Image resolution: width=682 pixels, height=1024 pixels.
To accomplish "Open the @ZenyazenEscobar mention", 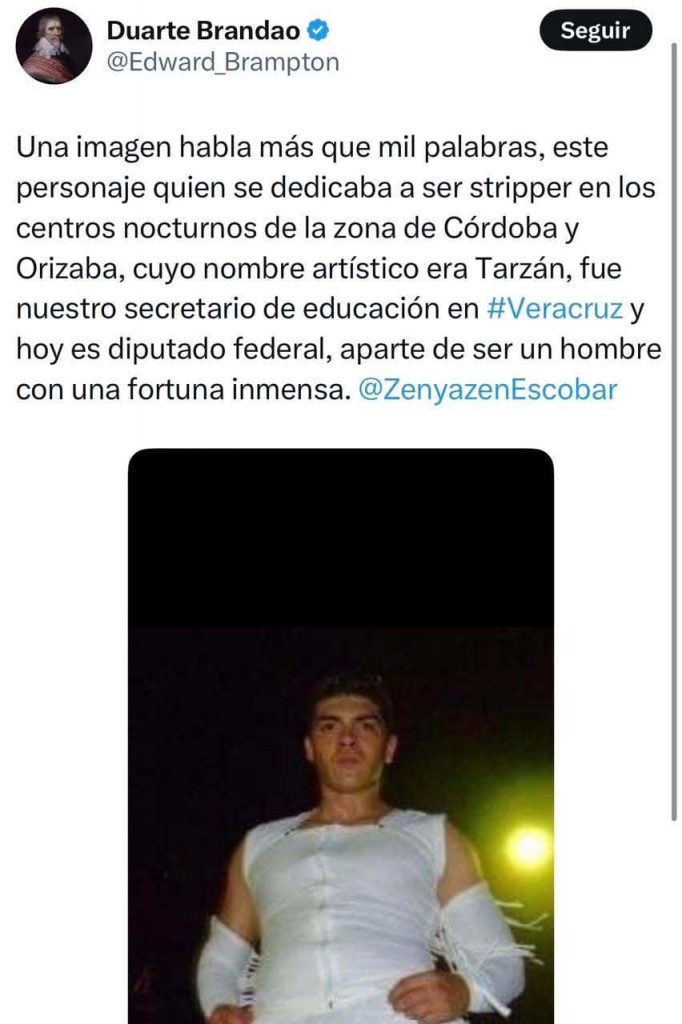I will (x=487, y=390).
